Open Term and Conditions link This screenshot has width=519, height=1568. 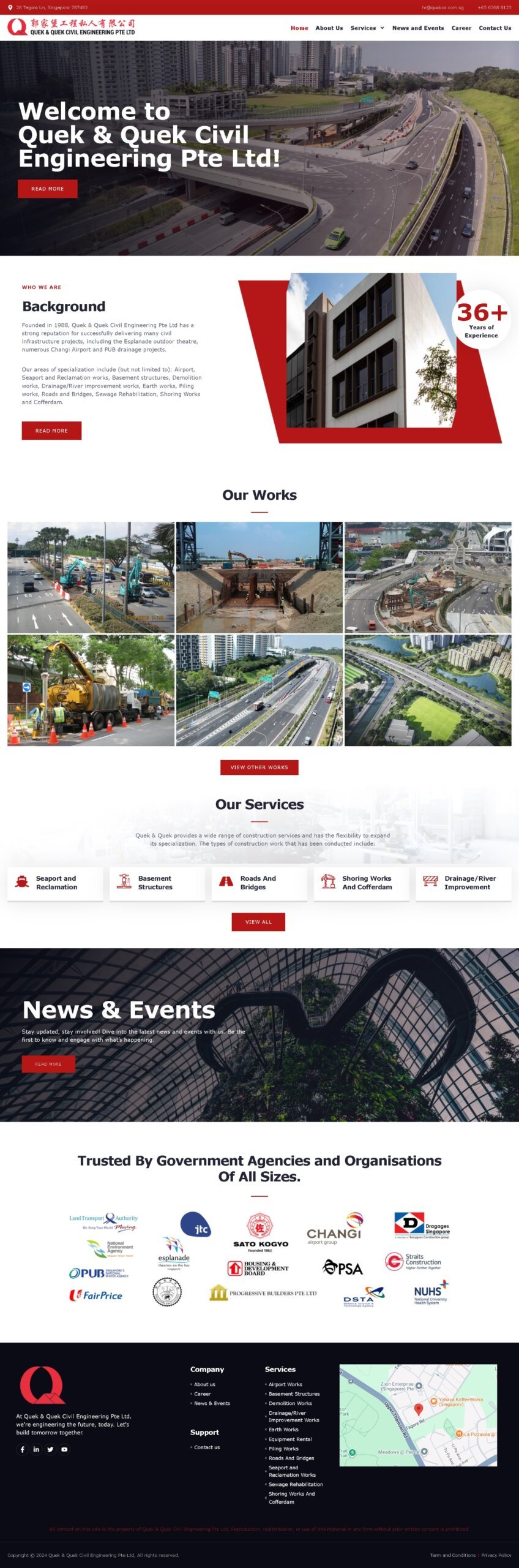(452, 1555)
